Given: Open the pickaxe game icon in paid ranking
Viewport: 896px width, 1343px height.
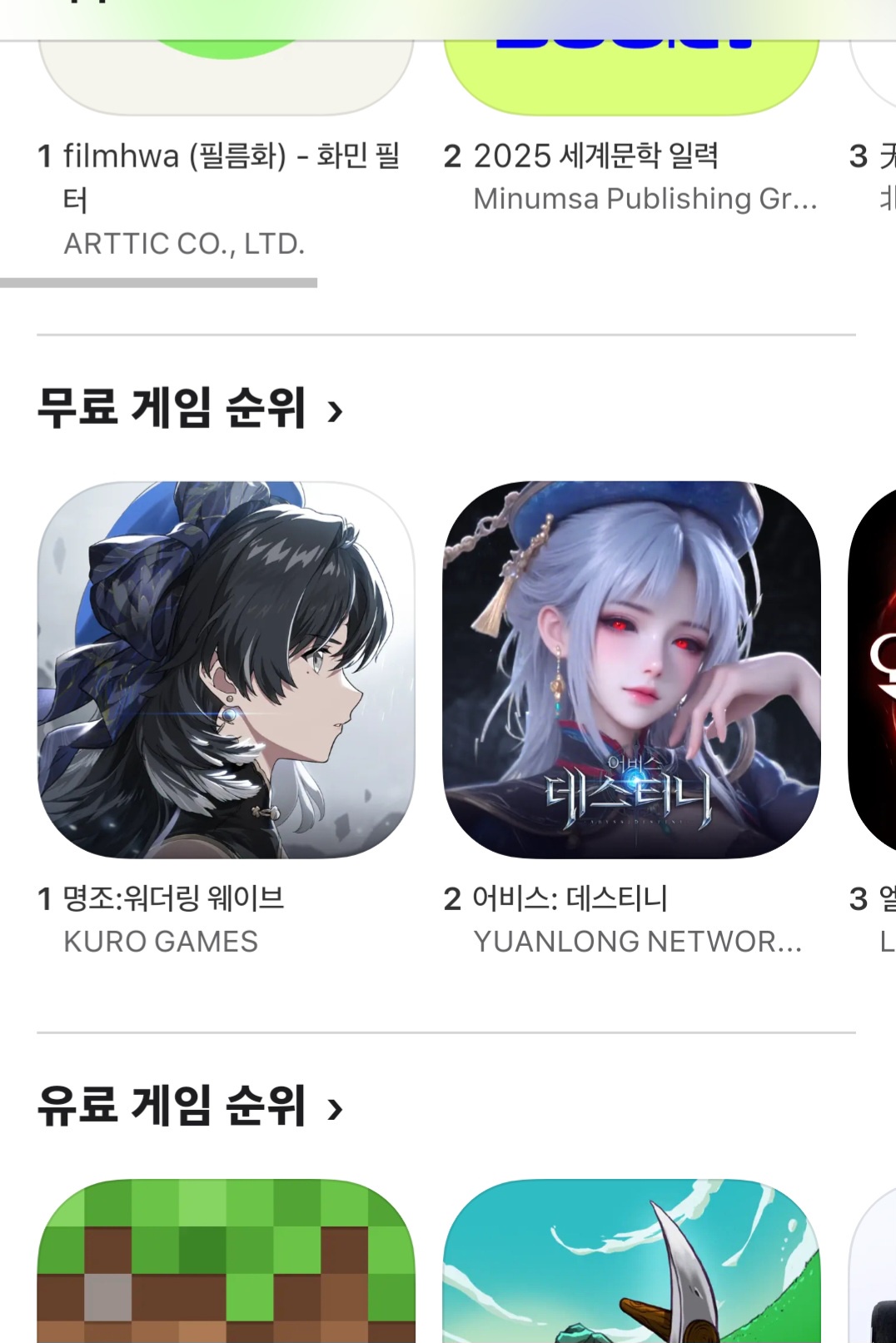Looking at the screenshot, I should coord(631,1261).
